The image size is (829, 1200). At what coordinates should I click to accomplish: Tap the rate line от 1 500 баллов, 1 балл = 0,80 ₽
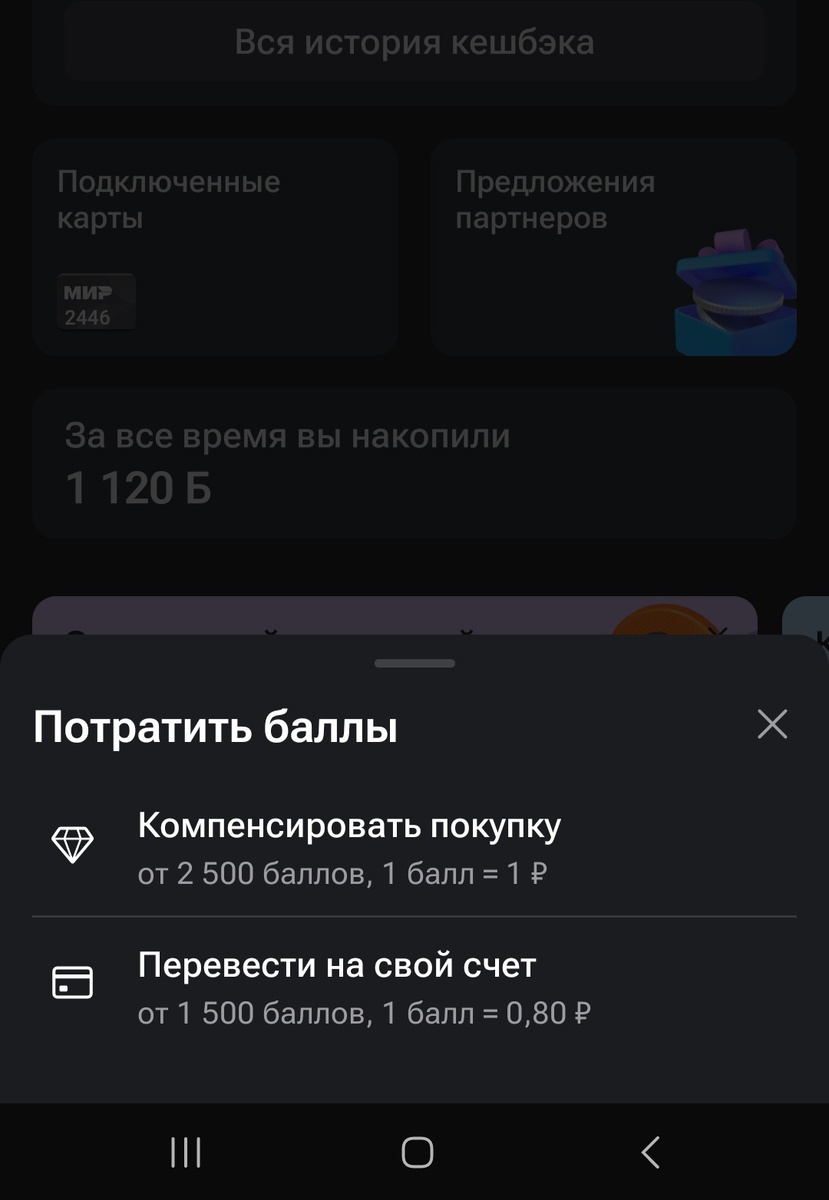point(365,1012)
